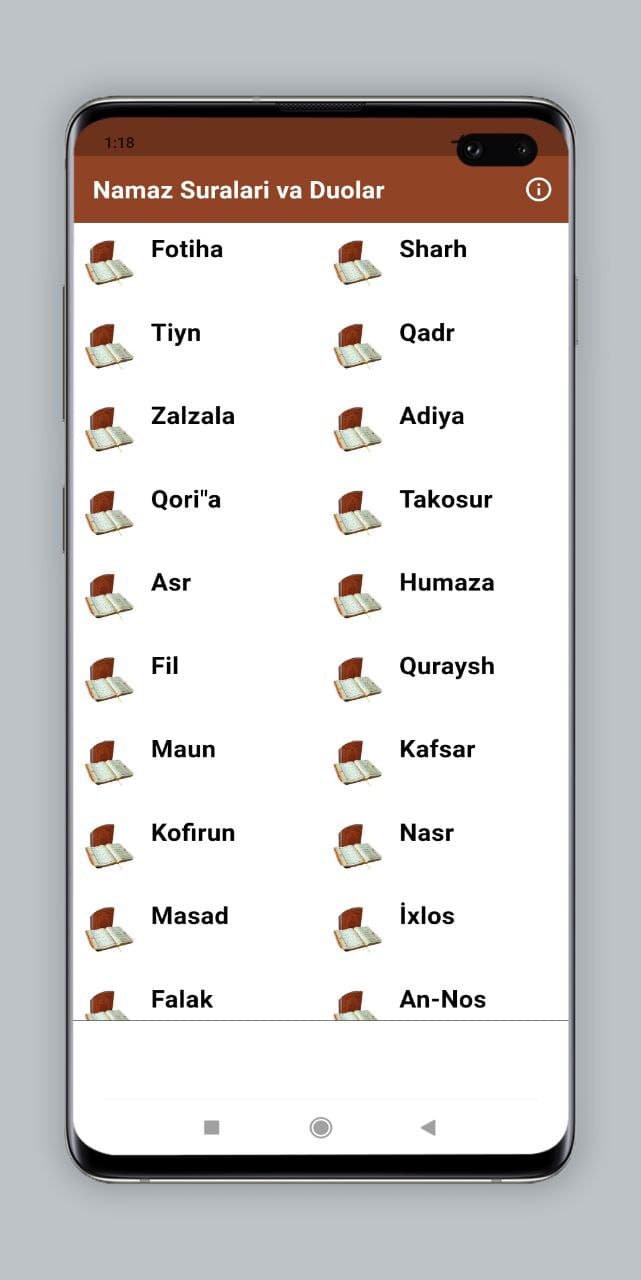Read the Masad sura

click(x=189, y=915)
